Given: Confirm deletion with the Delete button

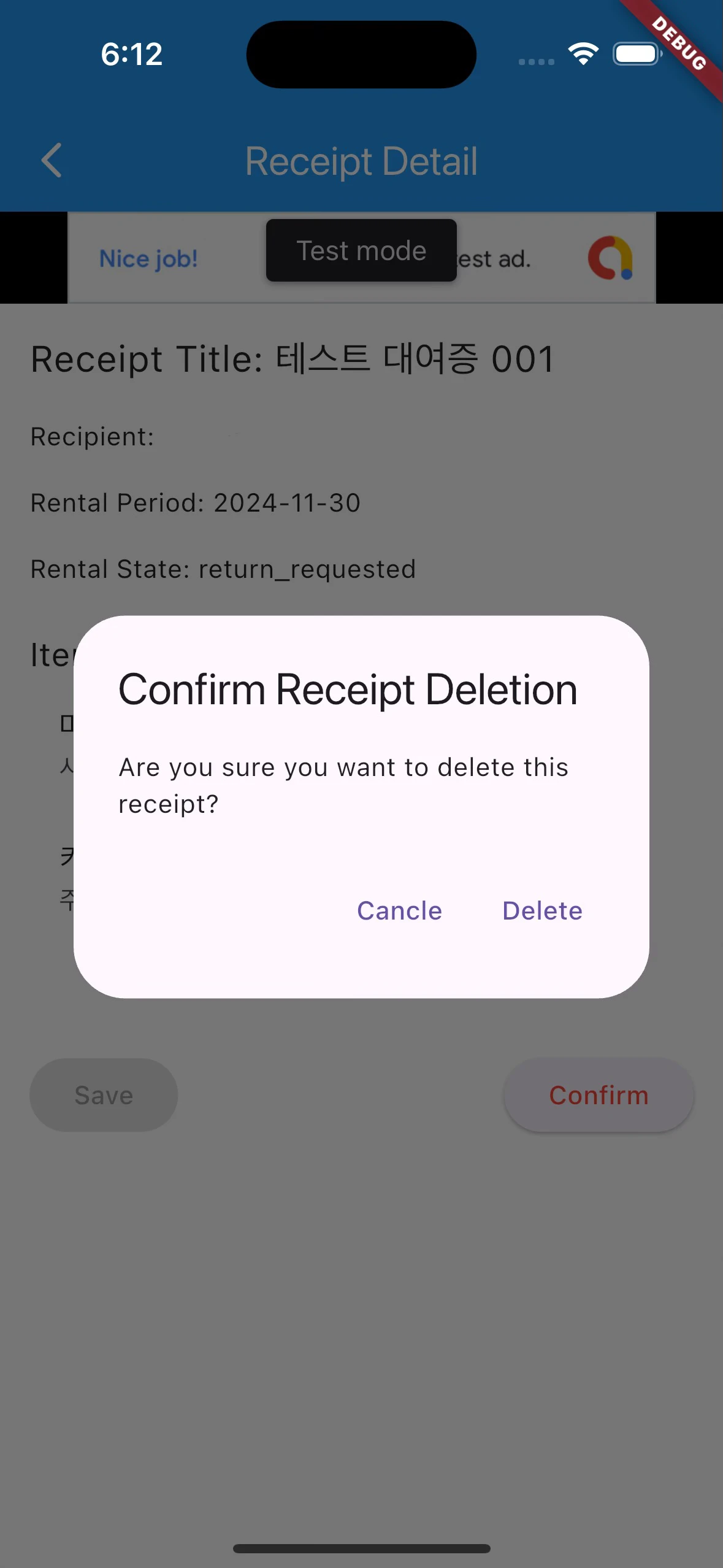Looking at the screenshot, I should [542, 911].
